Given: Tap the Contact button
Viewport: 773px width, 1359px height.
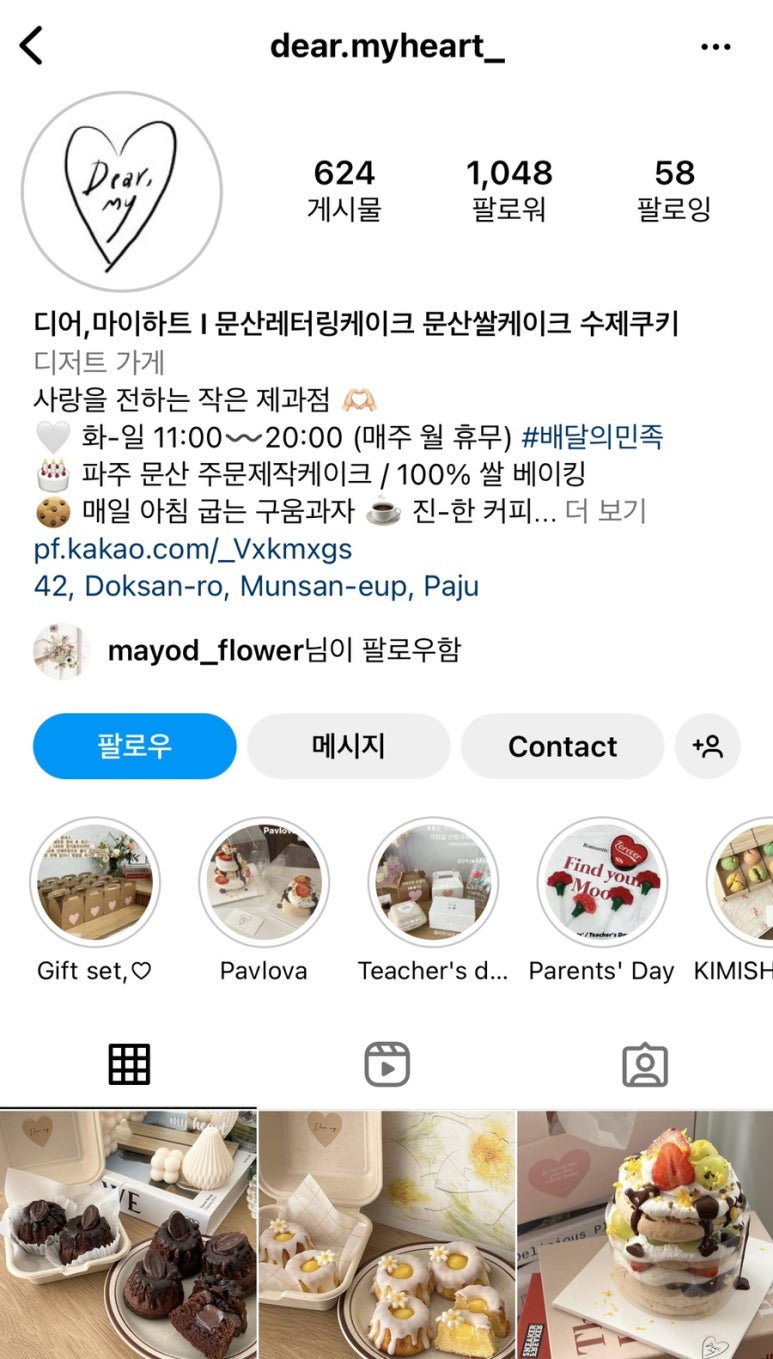Looking at the screenshot, I should pyautogui.click(x=562, y=746).
